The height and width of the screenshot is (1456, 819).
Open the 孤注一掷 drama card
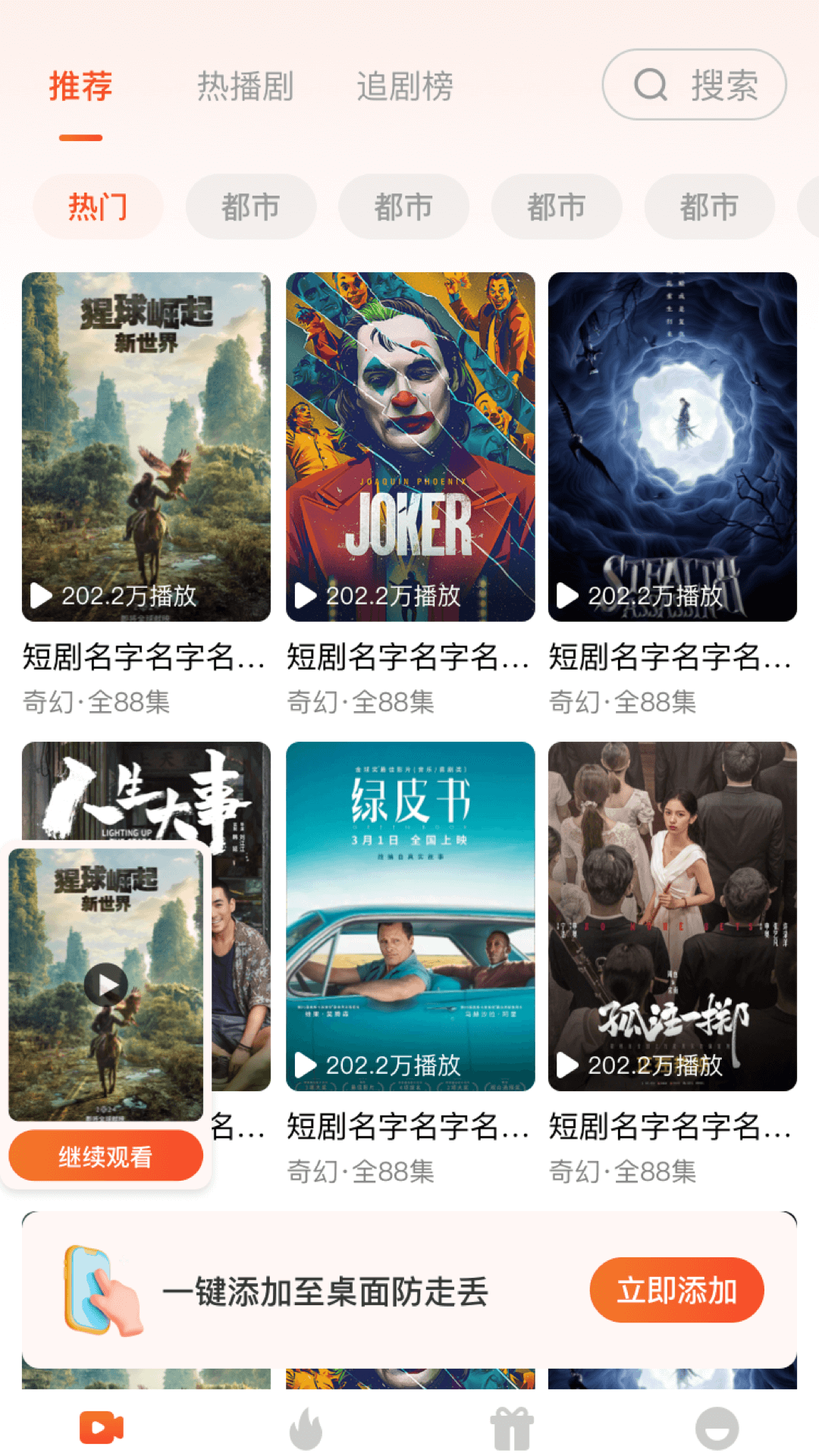(x=673, y=916)
